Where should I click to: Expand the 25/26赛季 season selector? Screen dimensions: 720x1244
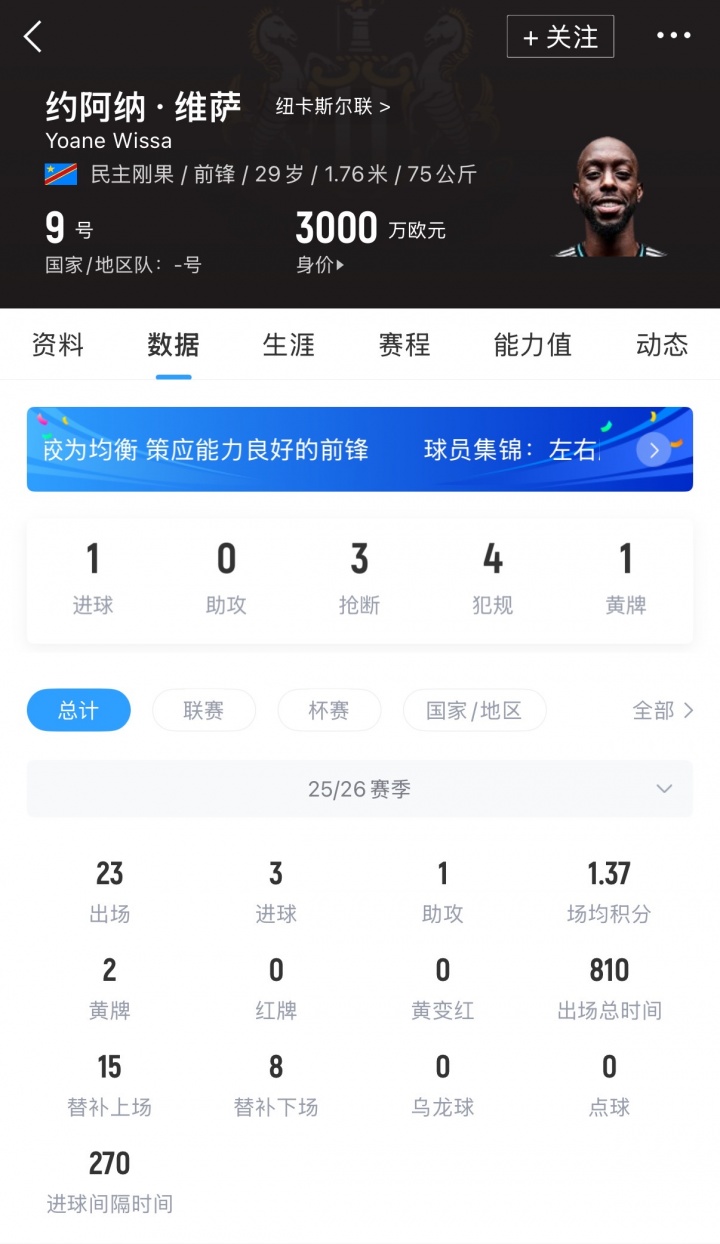[360, 789]
